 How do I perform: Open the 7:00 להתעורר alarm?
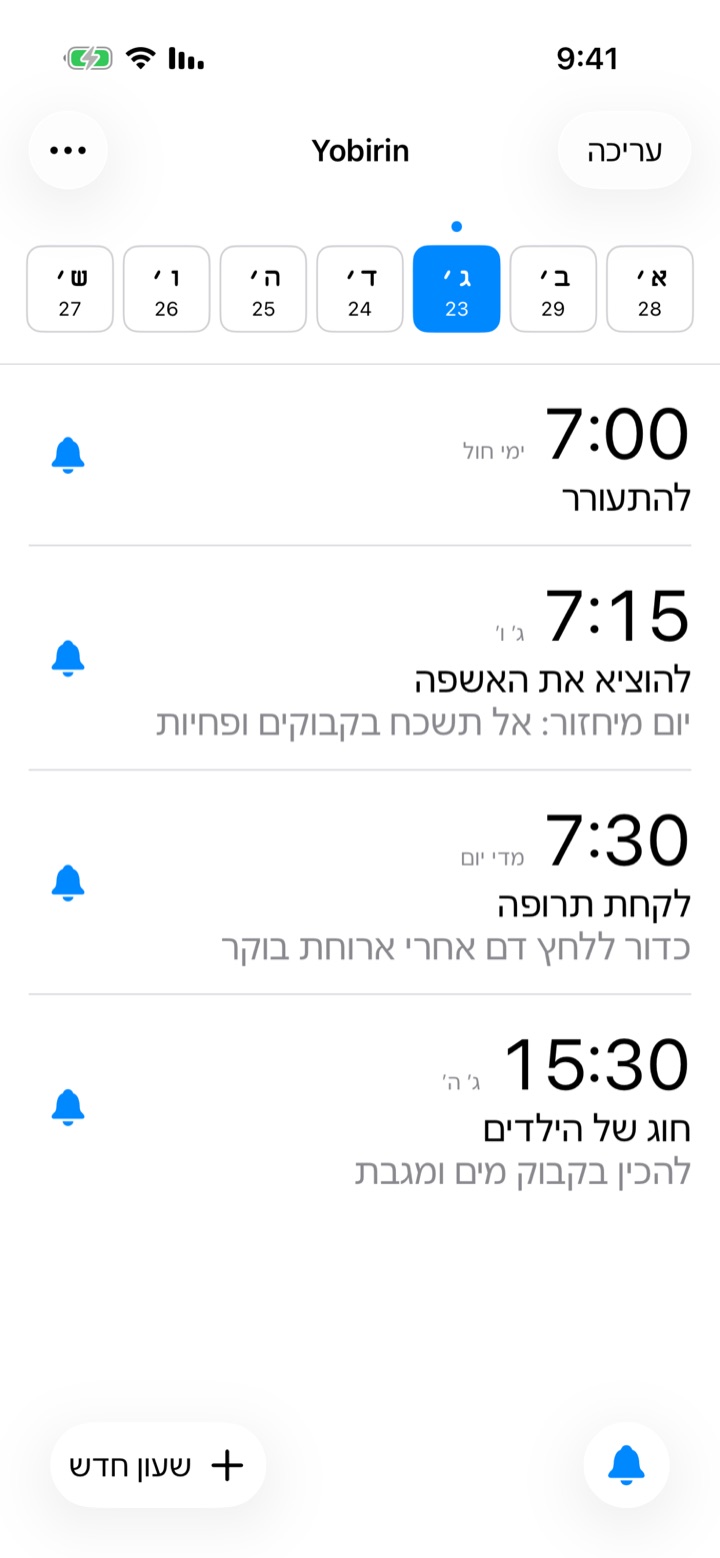(x=360, y=456)
